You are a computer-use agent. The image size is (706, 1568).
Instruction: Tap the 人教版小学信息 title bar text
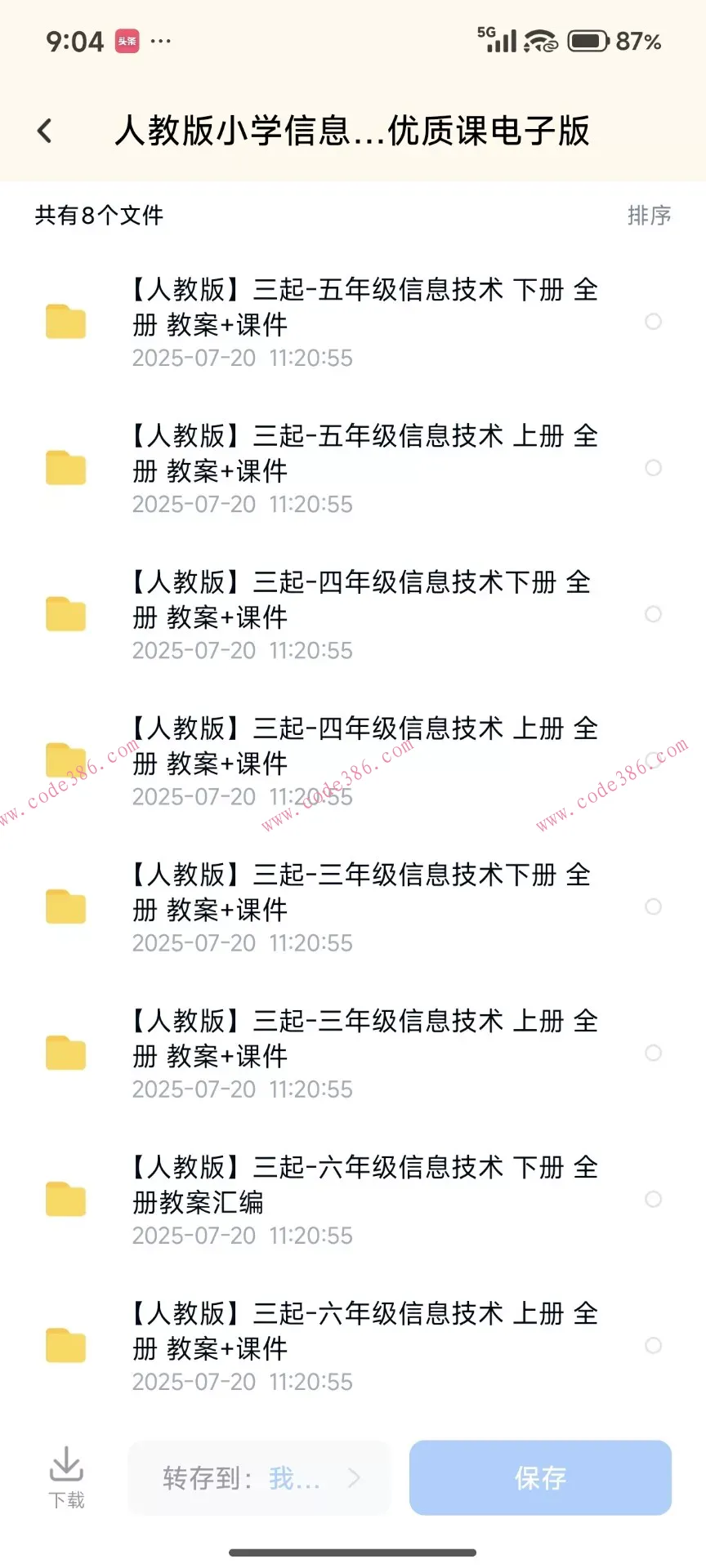point(353,129)
